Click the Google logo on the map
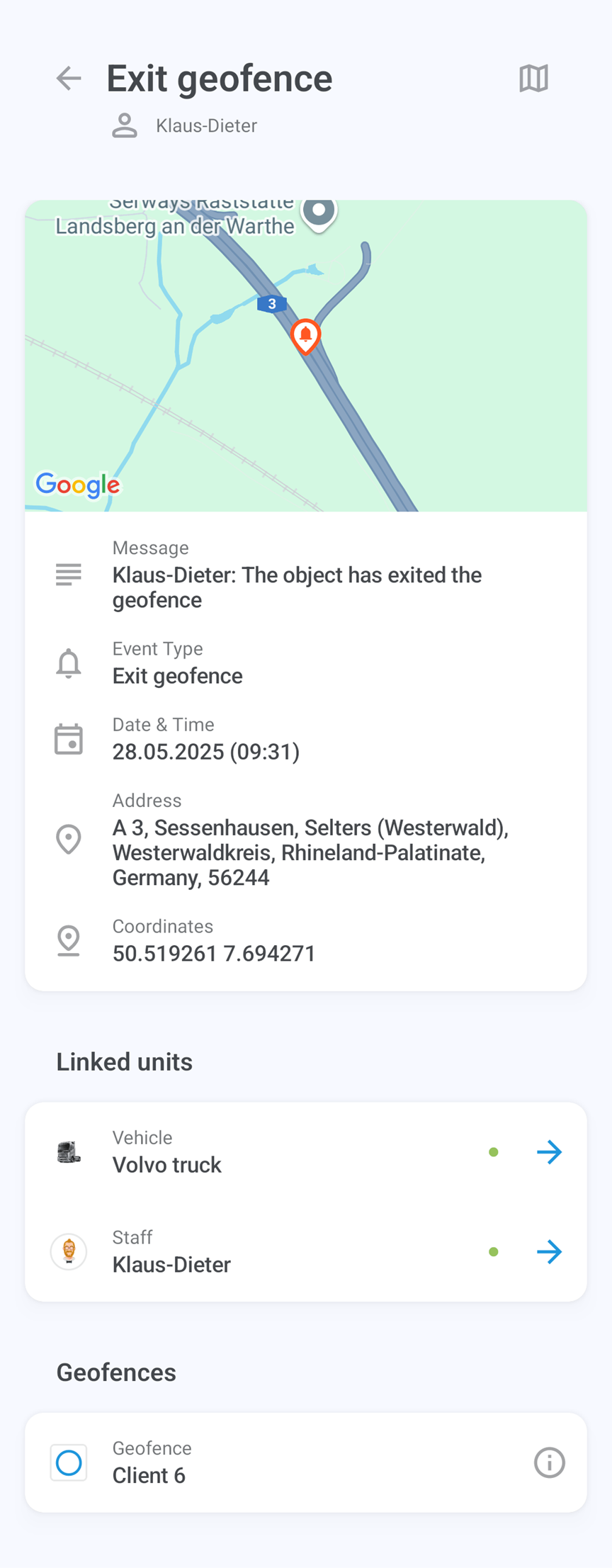Screen dimensions: 612x1568 (x=78, y=485)
